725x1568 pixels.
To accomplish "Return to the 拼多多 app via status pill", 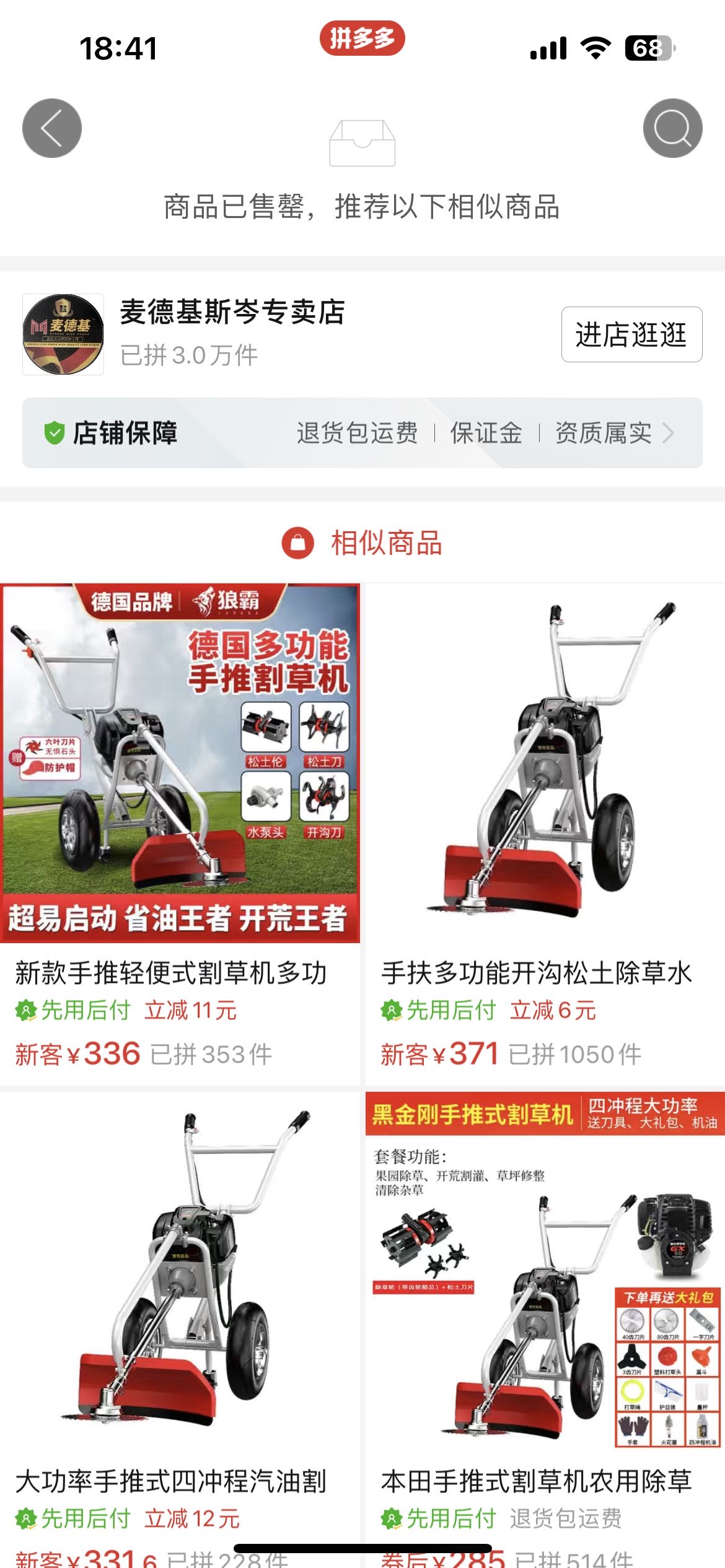I will pyautogui.click(x=362, y=38).
